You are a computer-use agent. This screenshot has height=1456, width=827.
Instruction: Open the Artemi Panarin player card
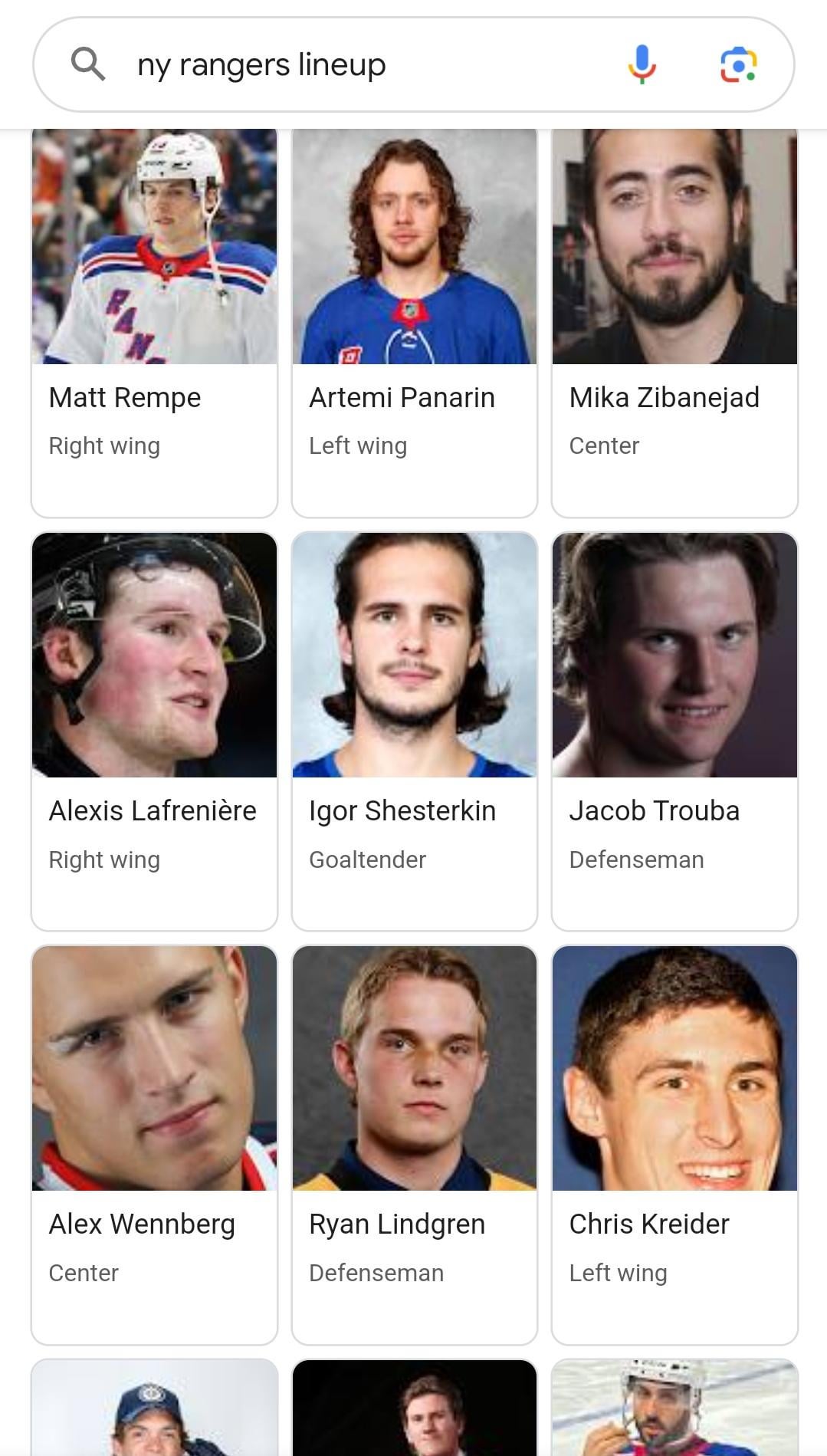coord(414,322)
